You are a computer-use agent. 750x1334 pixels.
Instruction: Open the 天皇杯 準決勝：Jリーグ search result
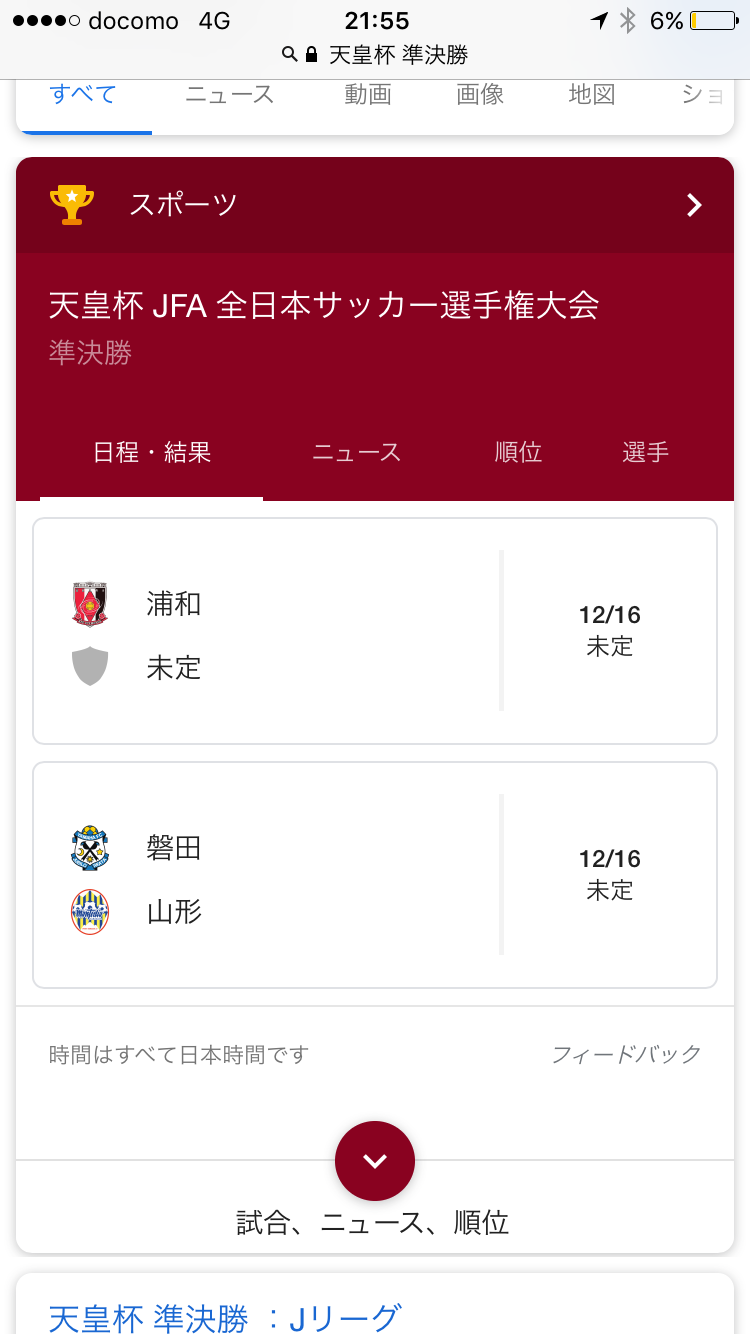pyautogui.click(x=225, y=1318)
